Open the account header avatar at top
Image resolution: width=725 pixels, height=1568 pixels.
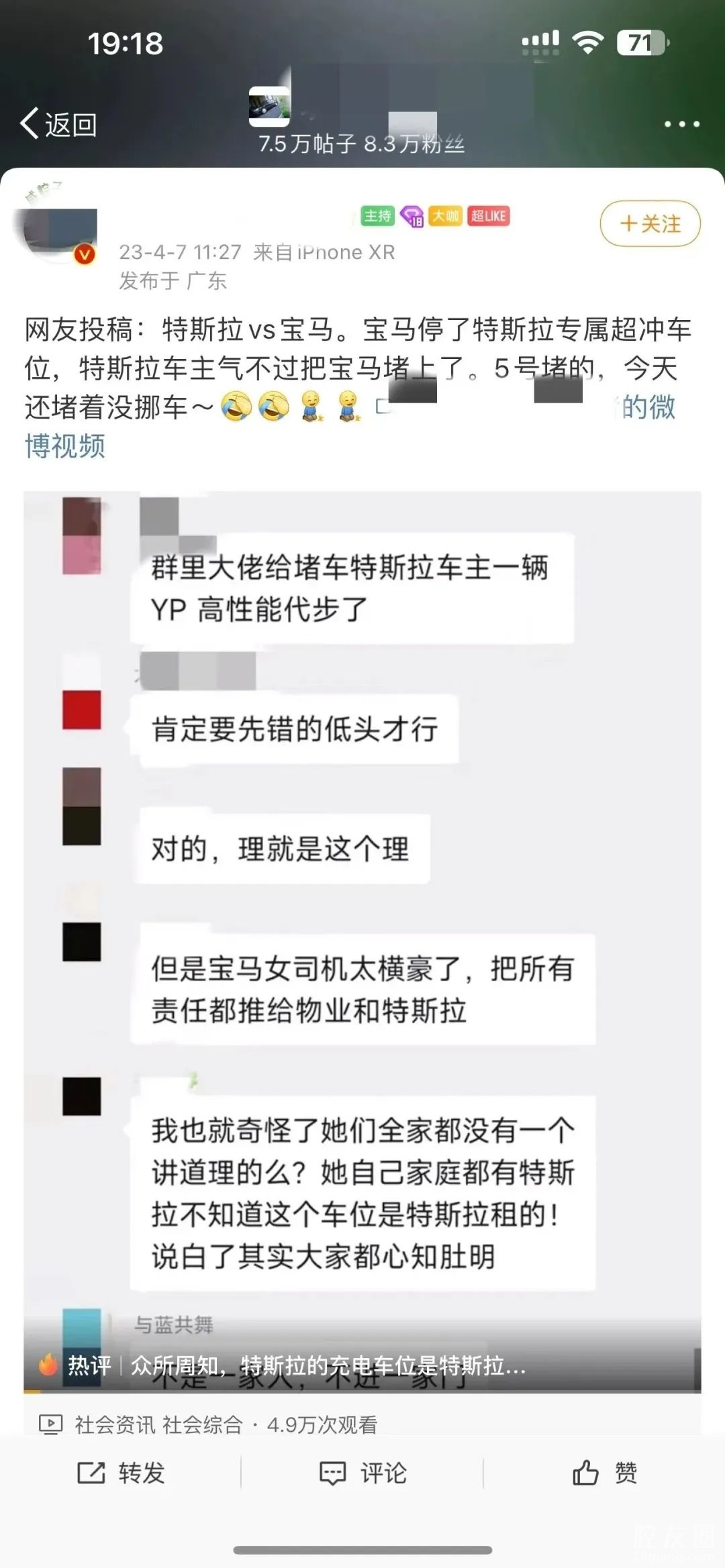click(x=269, y=107)
